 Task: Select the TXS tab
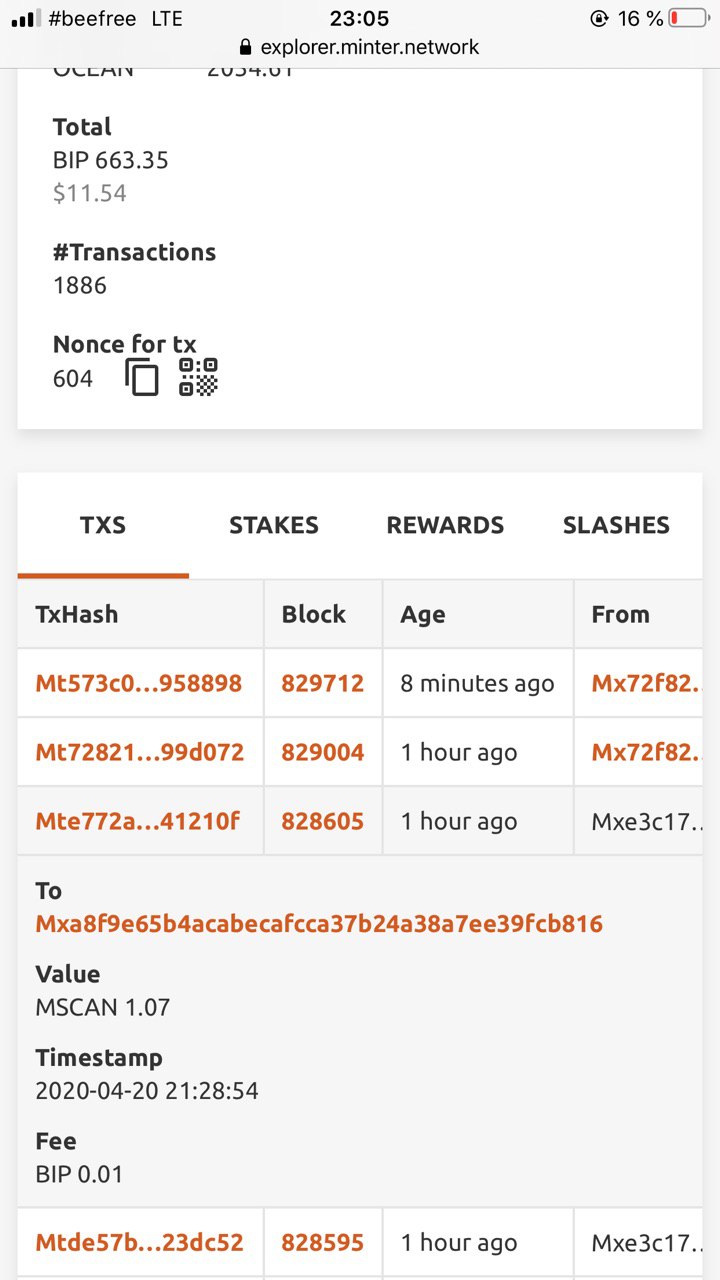[x=103, y=525]
